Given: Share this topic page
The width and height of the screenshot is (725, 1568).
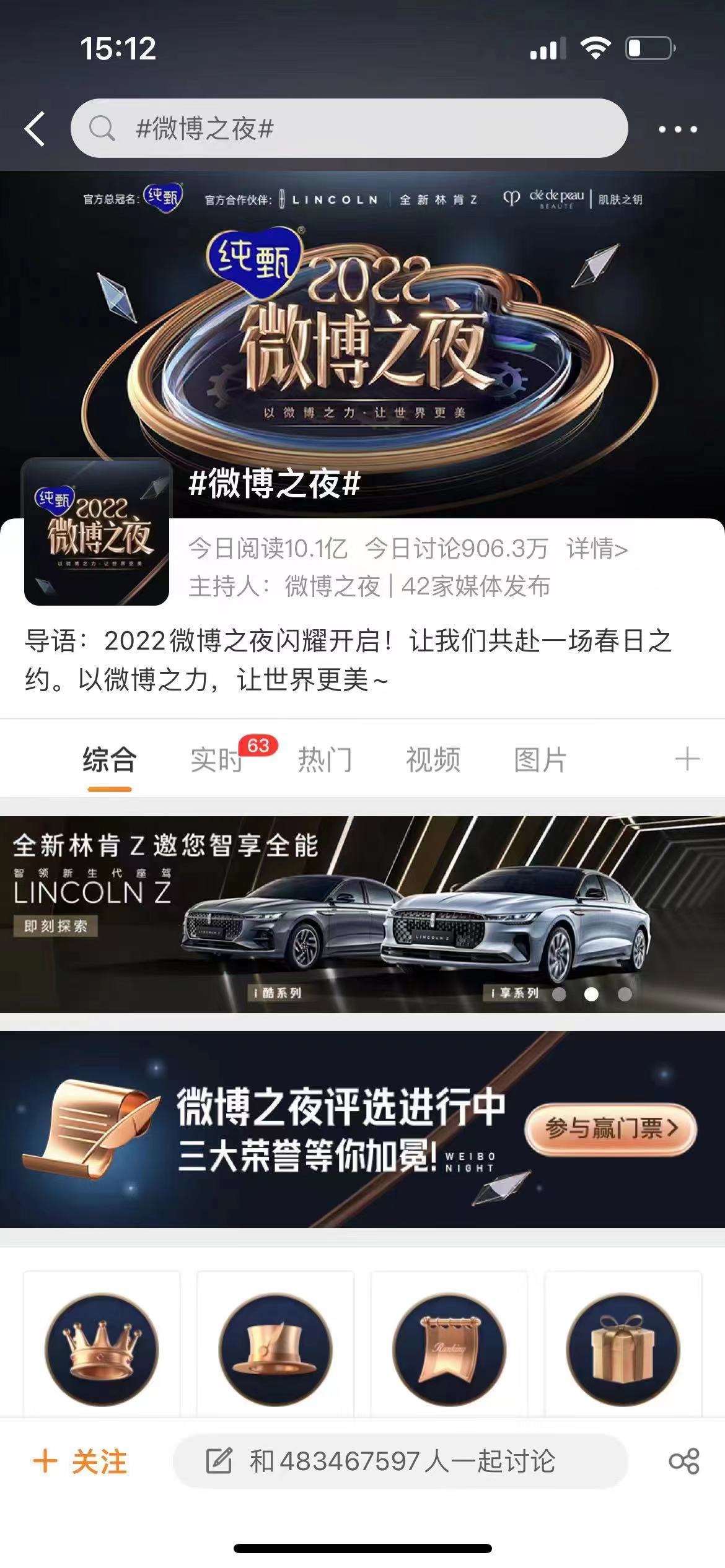Looking at the screenshot, I should (683, 1461).
